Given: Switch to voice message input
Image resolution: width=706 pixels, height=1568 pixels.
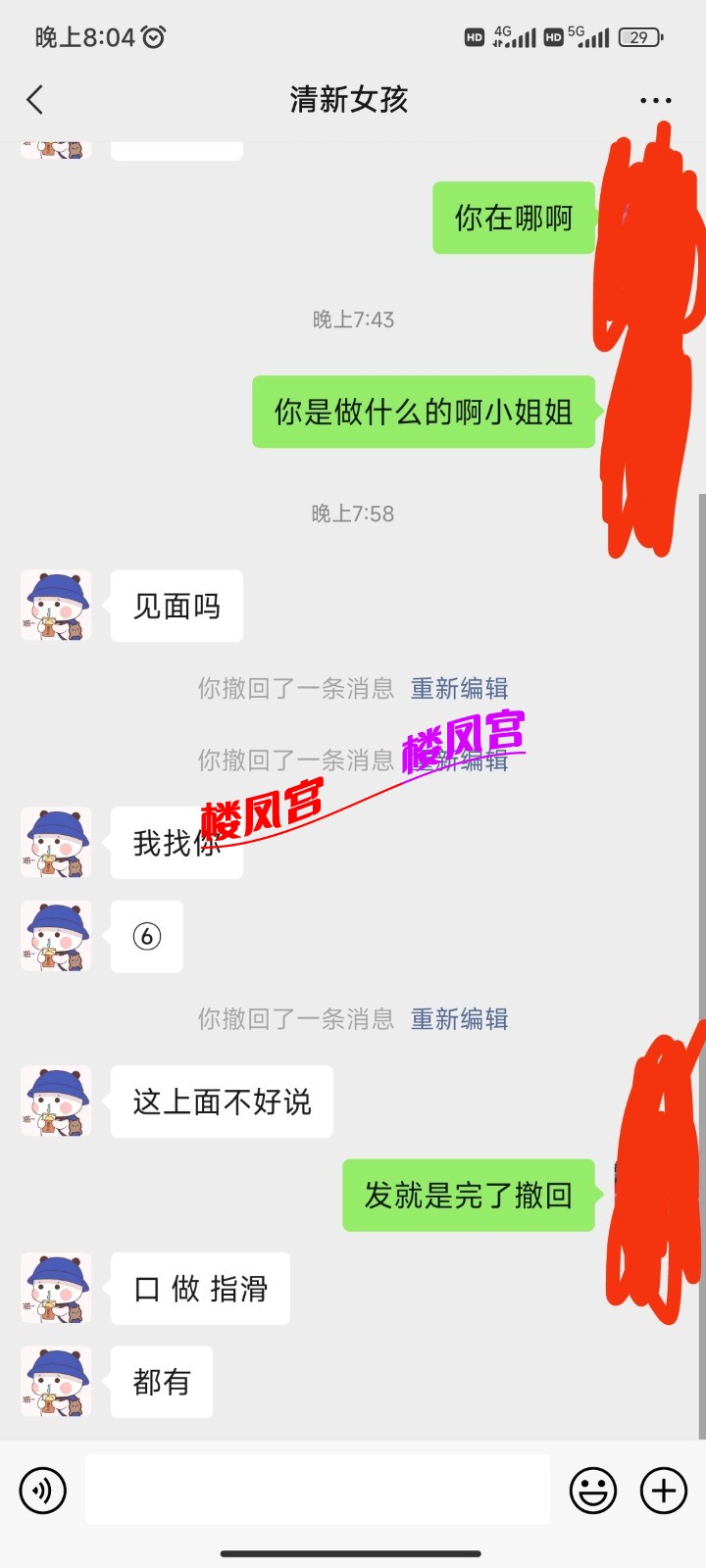Looking at the screenshot, I should point(43,1491).
